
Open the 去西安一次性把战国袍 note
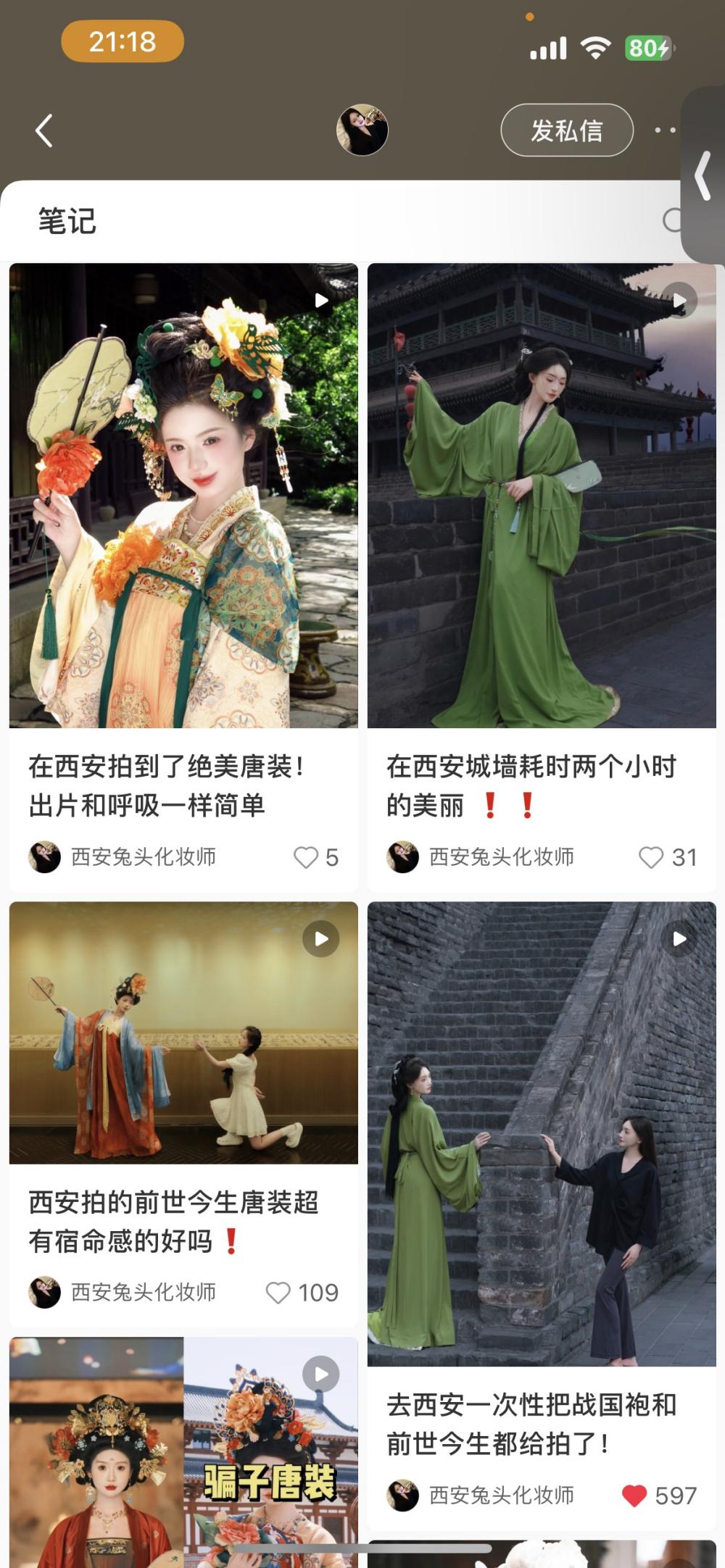click(x=542, y=1134)
